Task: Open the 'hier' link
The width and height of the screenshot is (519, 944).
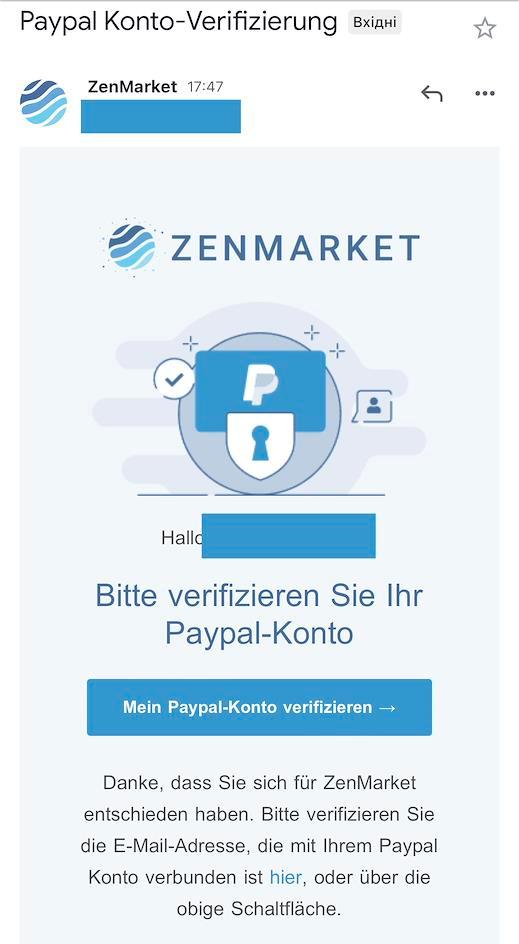Action: click(285, 877)
